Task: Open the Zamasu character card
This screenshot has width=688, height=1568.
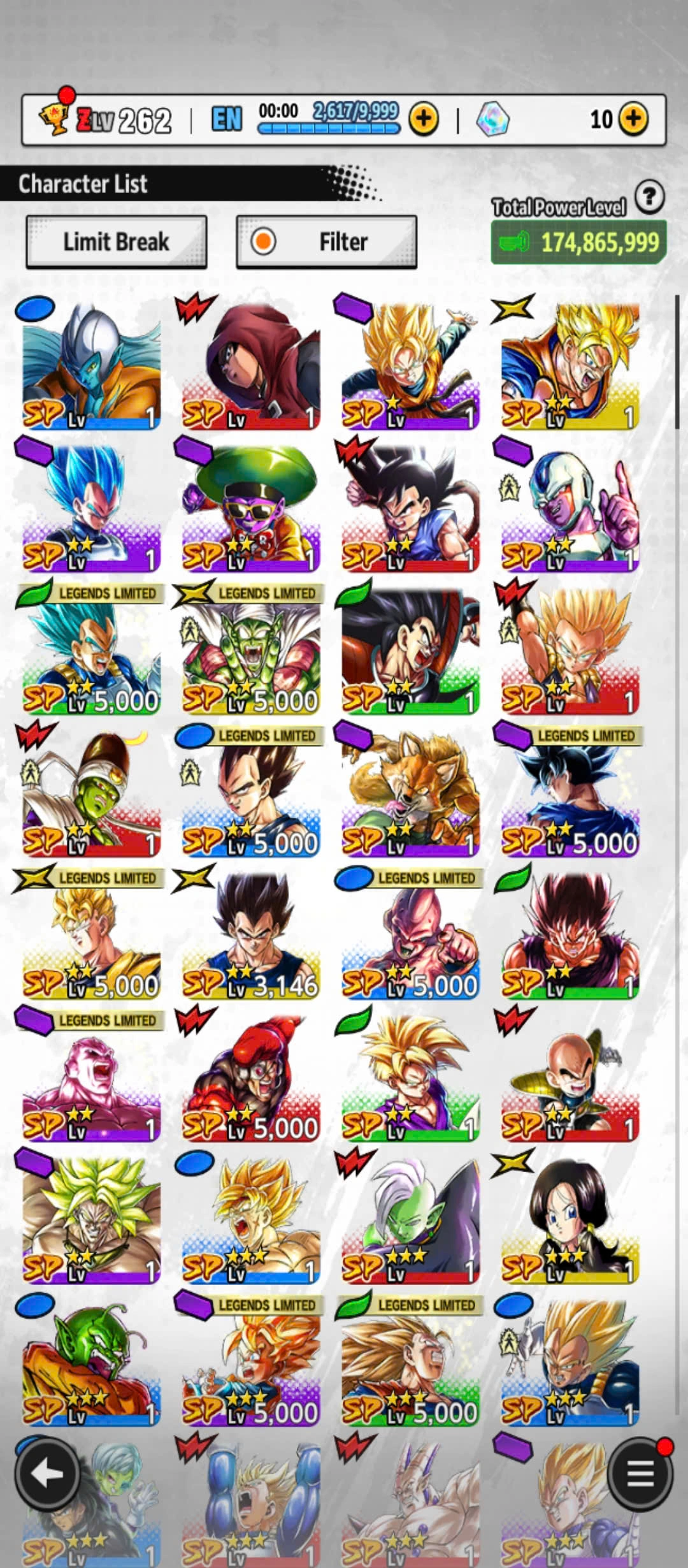Action: (x=410, y=1221)
